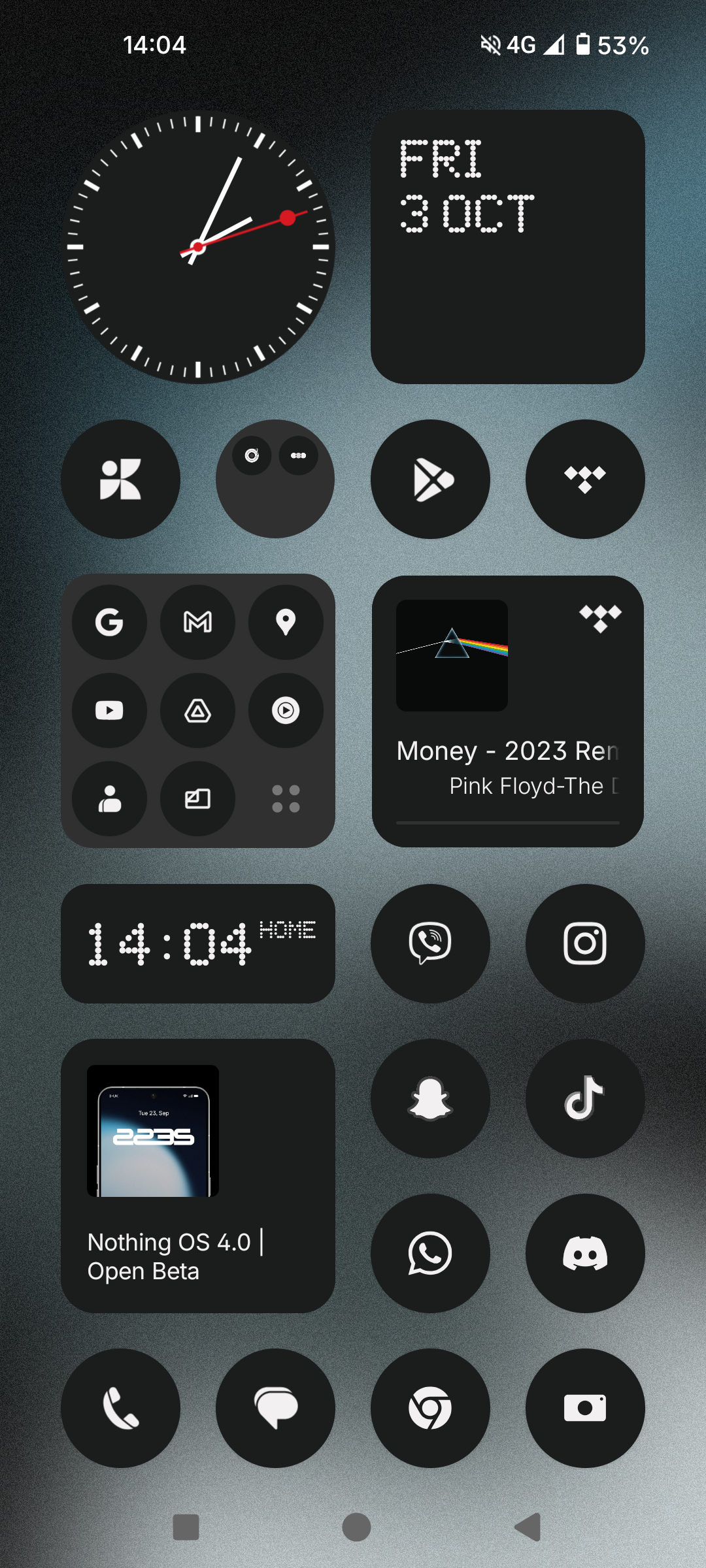This screenshot has width=706, height=1568.
Task: Open Google Maps in the folder
Action: point(286,622)
